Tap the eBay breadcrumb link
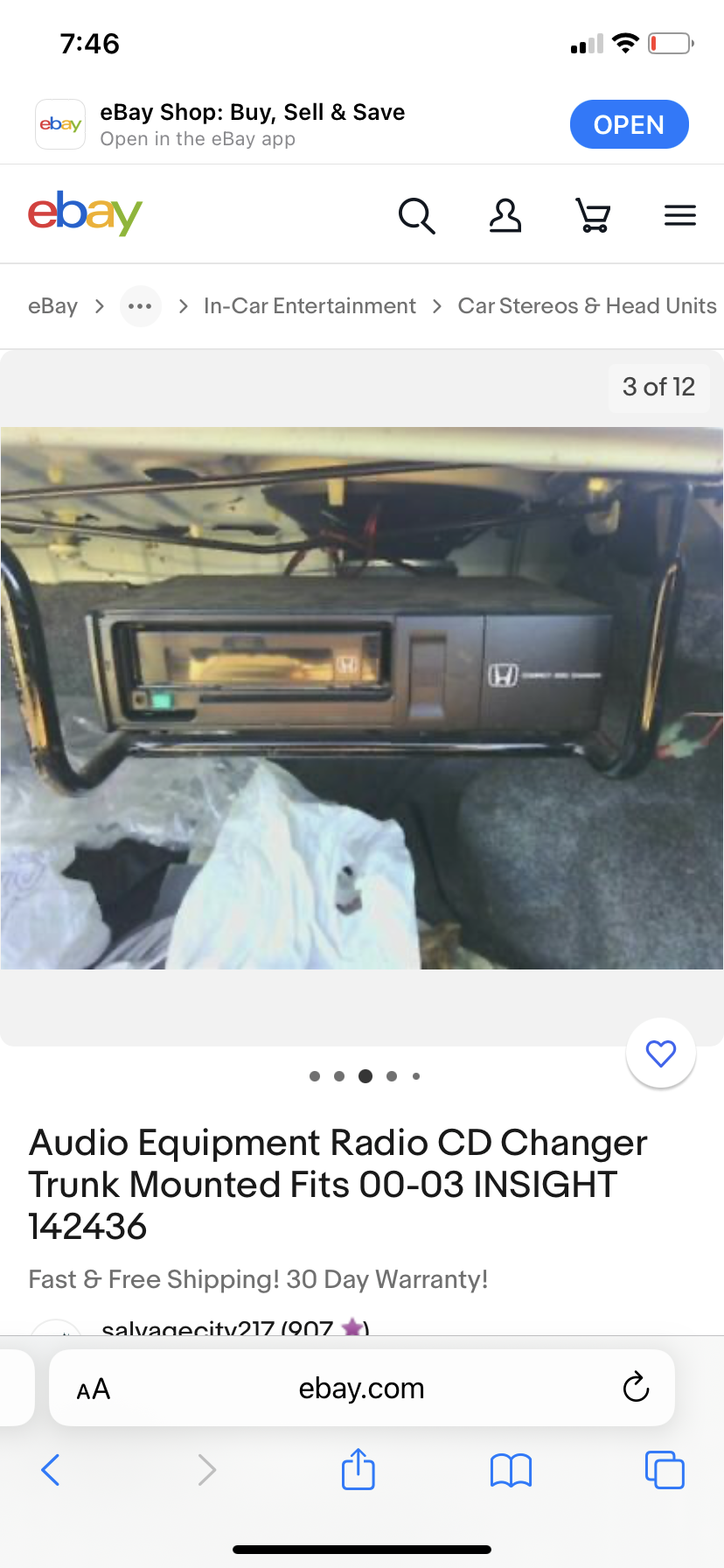 (52, 306)
